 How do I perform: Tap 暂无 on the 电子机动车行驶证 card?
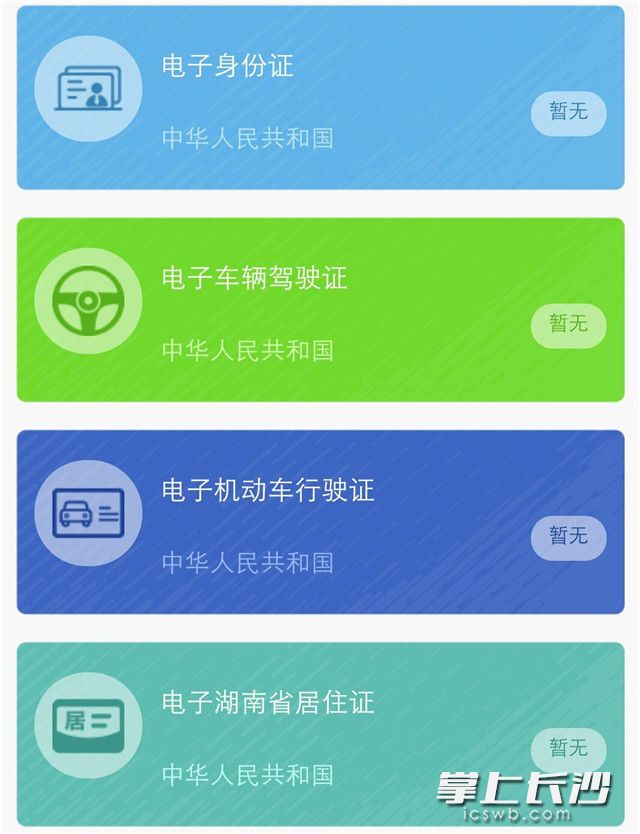click(568, 536)
